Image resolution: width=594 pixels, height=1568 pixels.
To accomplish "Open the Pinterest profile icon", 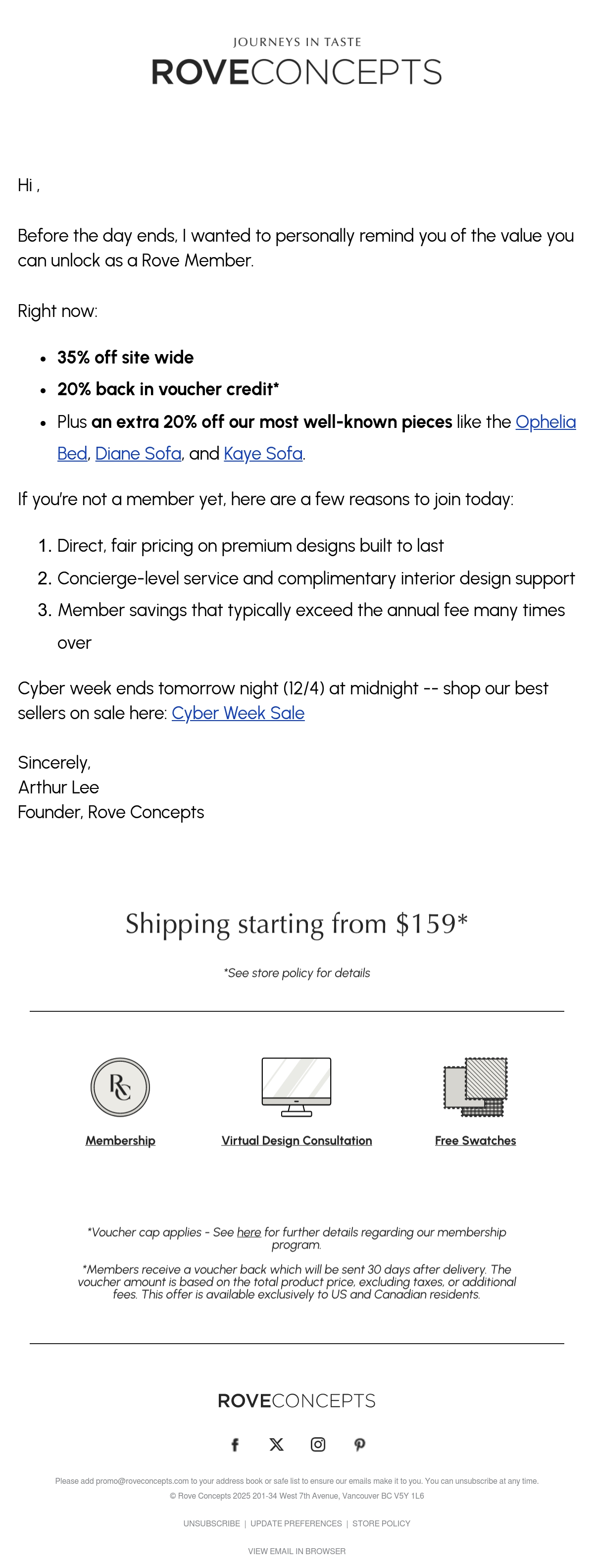I will [360, 1445].
